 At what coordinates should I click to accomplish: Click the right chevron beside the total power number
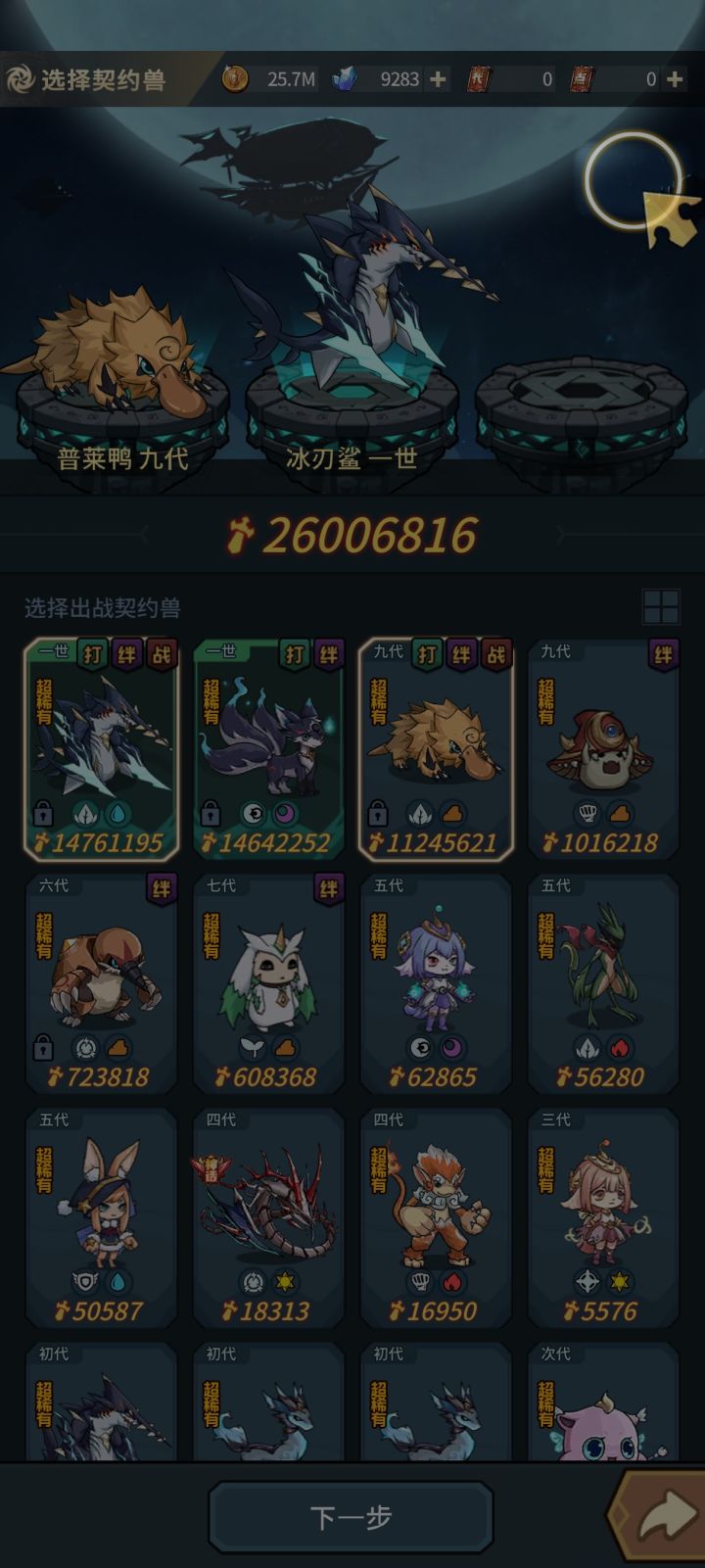point(561,534)
